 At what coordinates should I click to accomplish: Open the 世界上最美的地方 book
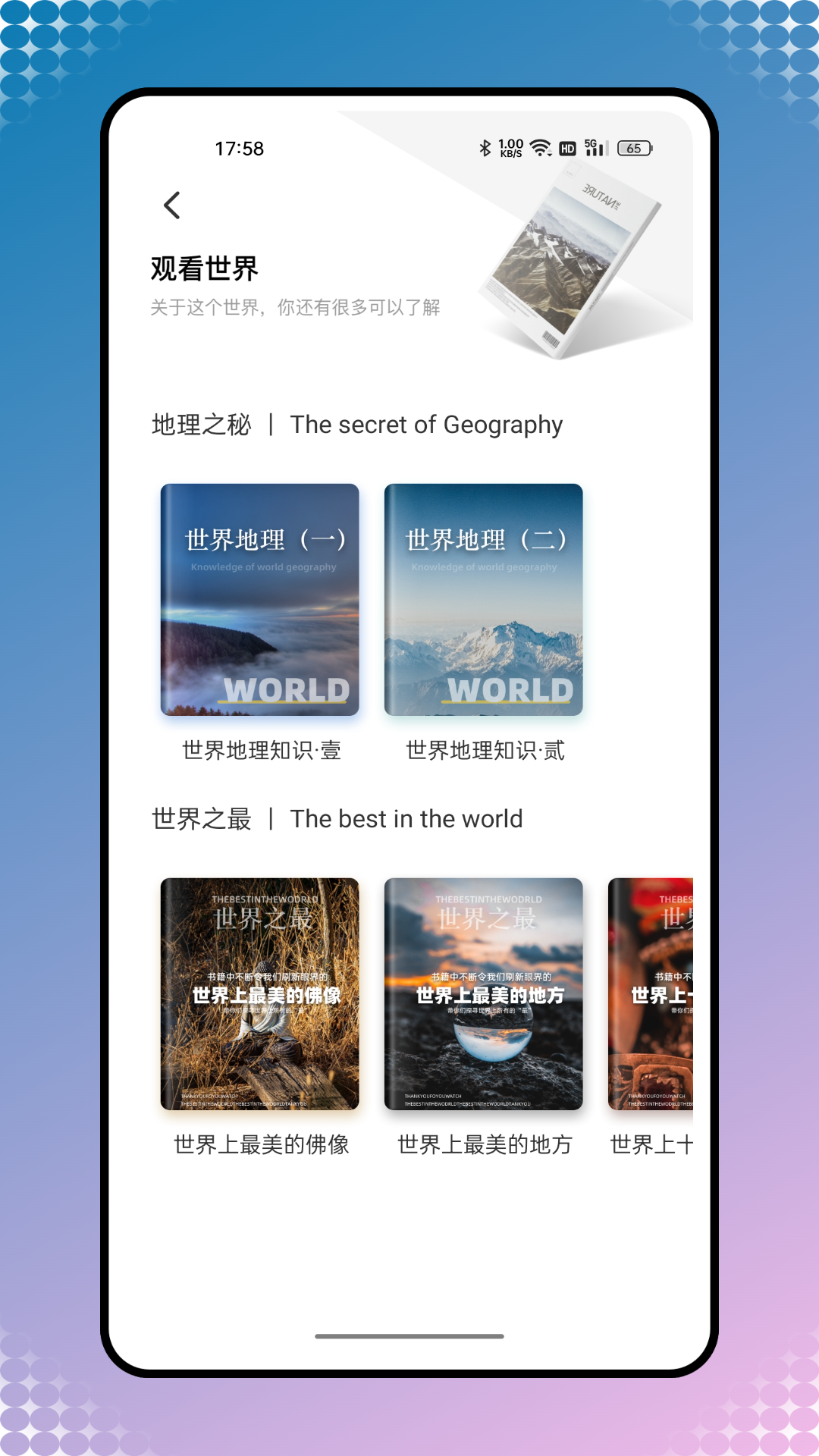tap(483, 994)
